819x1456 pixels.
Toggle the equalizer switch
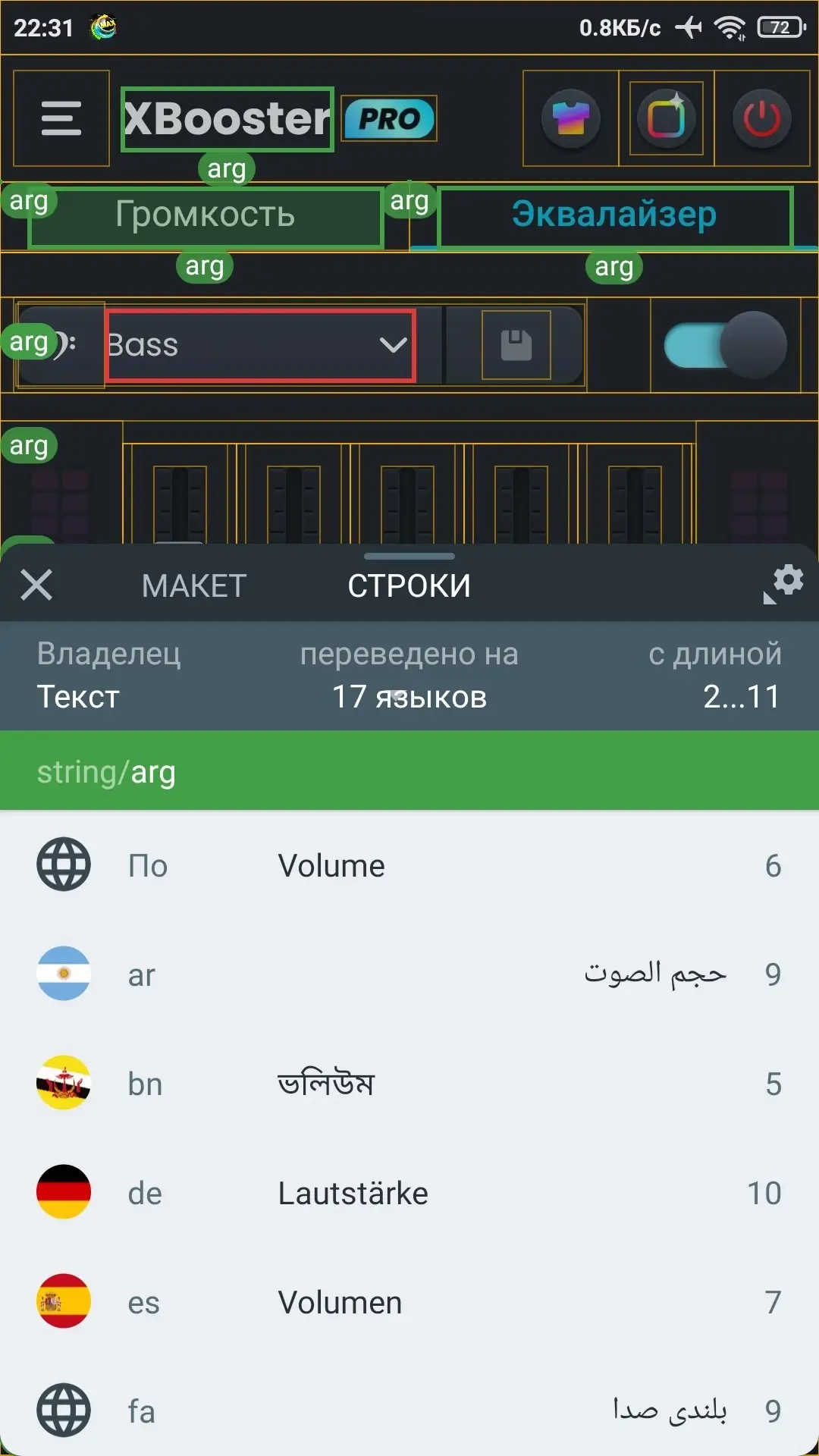coord(725,346)
